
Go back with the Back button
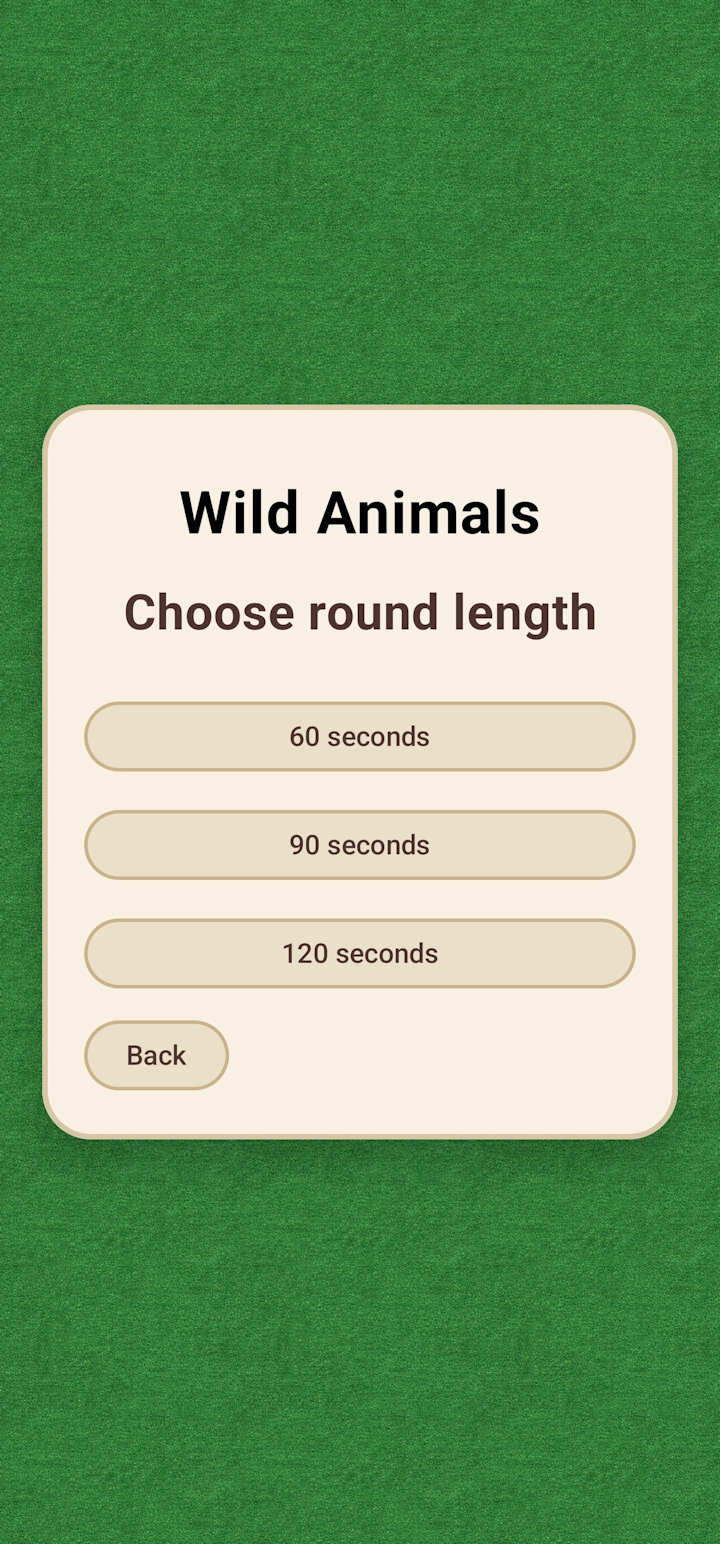point(156,1055)
